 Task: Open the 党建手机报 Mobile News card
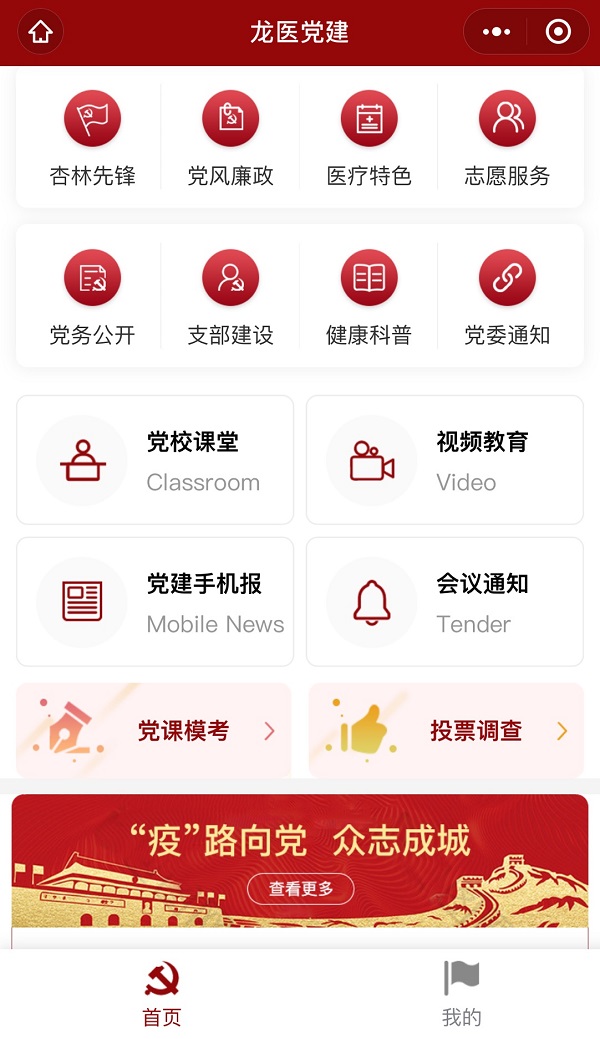(155, 602)
